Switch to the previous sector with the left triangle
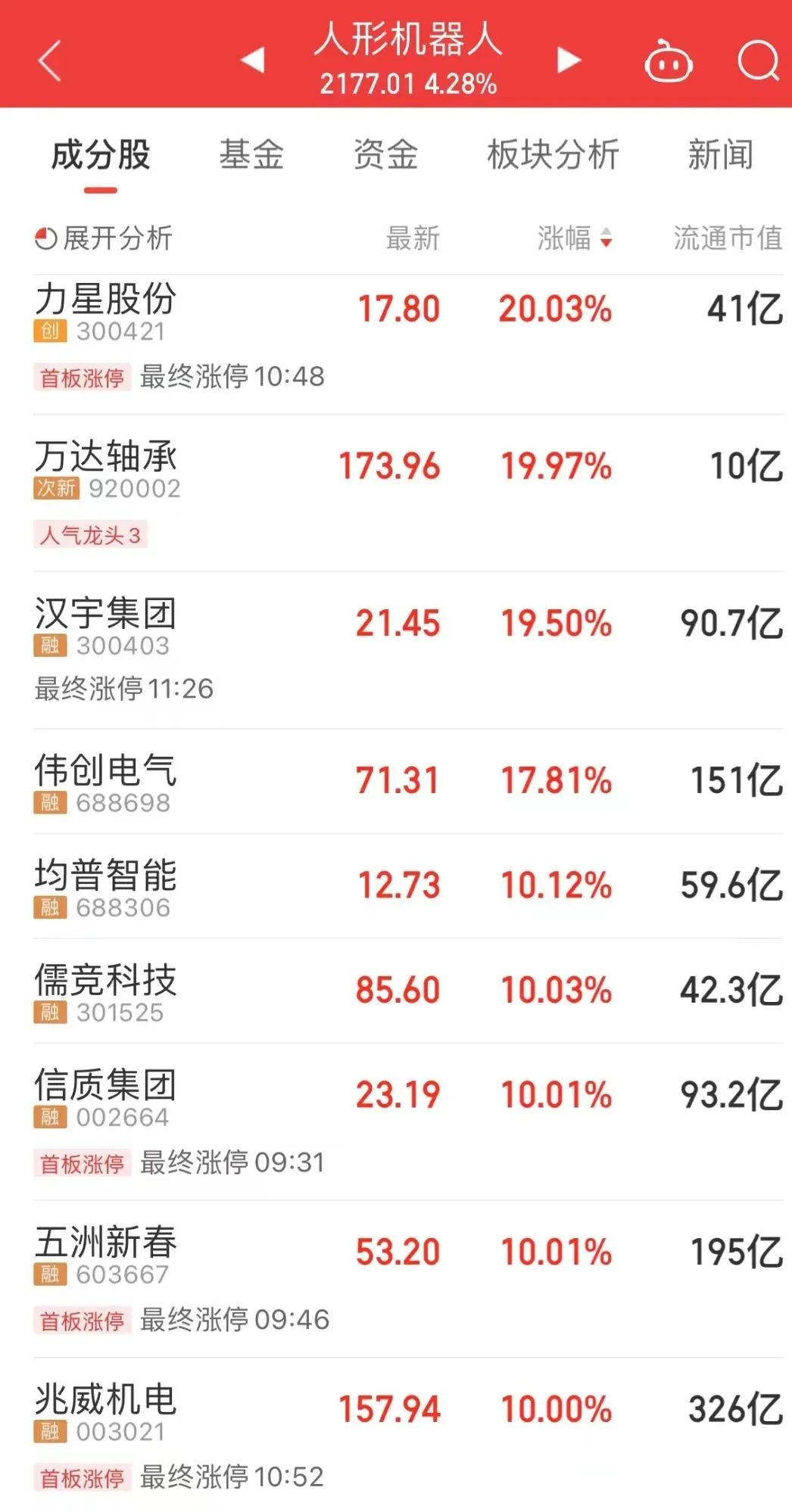The height and width of the screenshot is (1512, 792). (253, 60)
